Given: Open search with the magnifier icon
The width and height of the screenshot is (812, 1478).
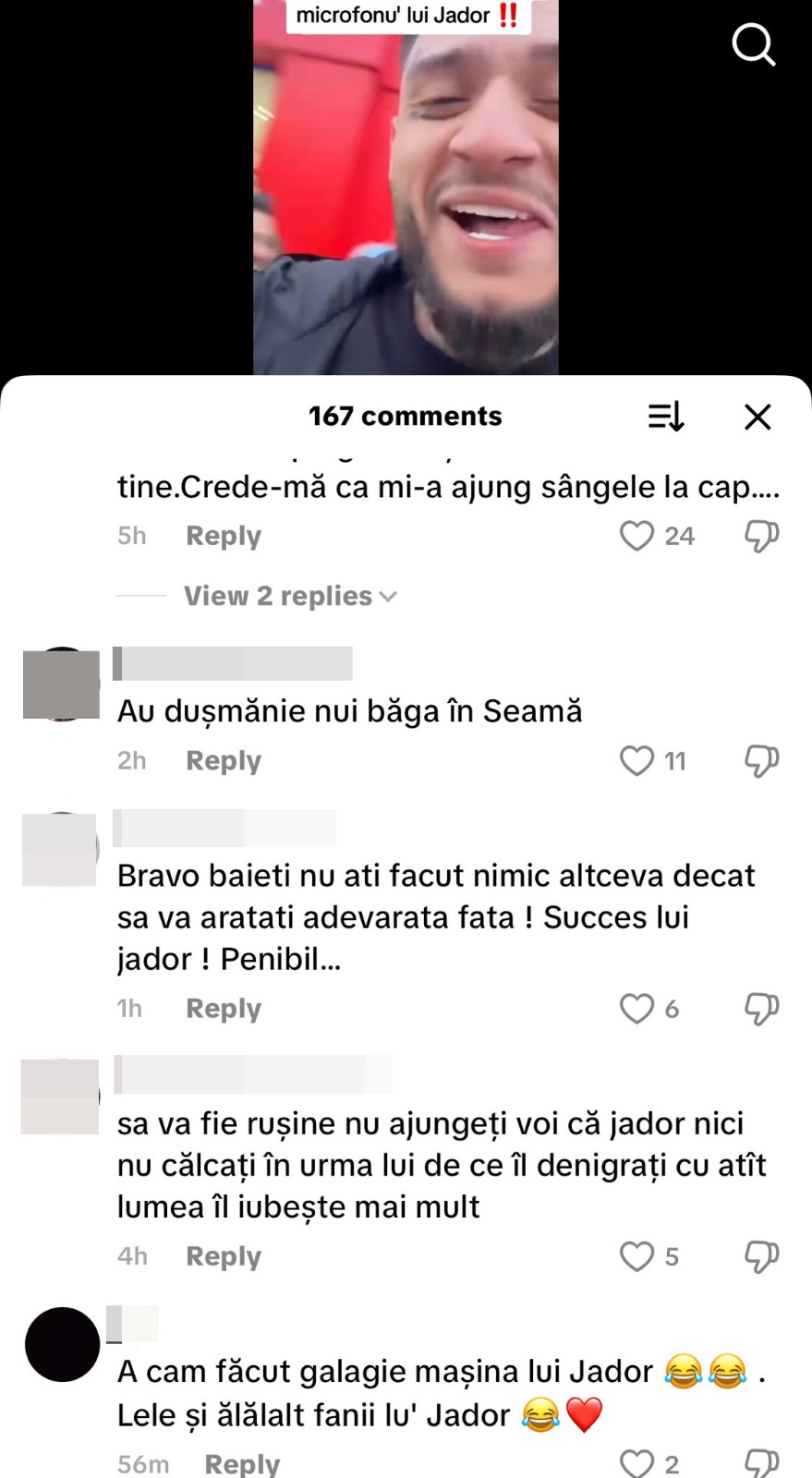Looking at the screenshot, I should (753, 44).
